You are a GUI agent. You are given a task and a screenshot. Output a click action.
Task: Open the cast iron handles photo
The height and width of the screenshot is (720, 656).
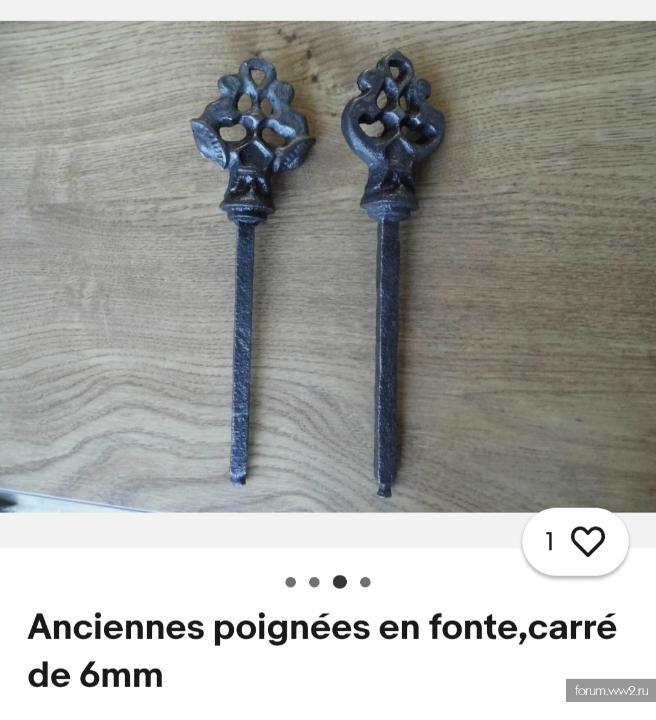tap(328, 267)
